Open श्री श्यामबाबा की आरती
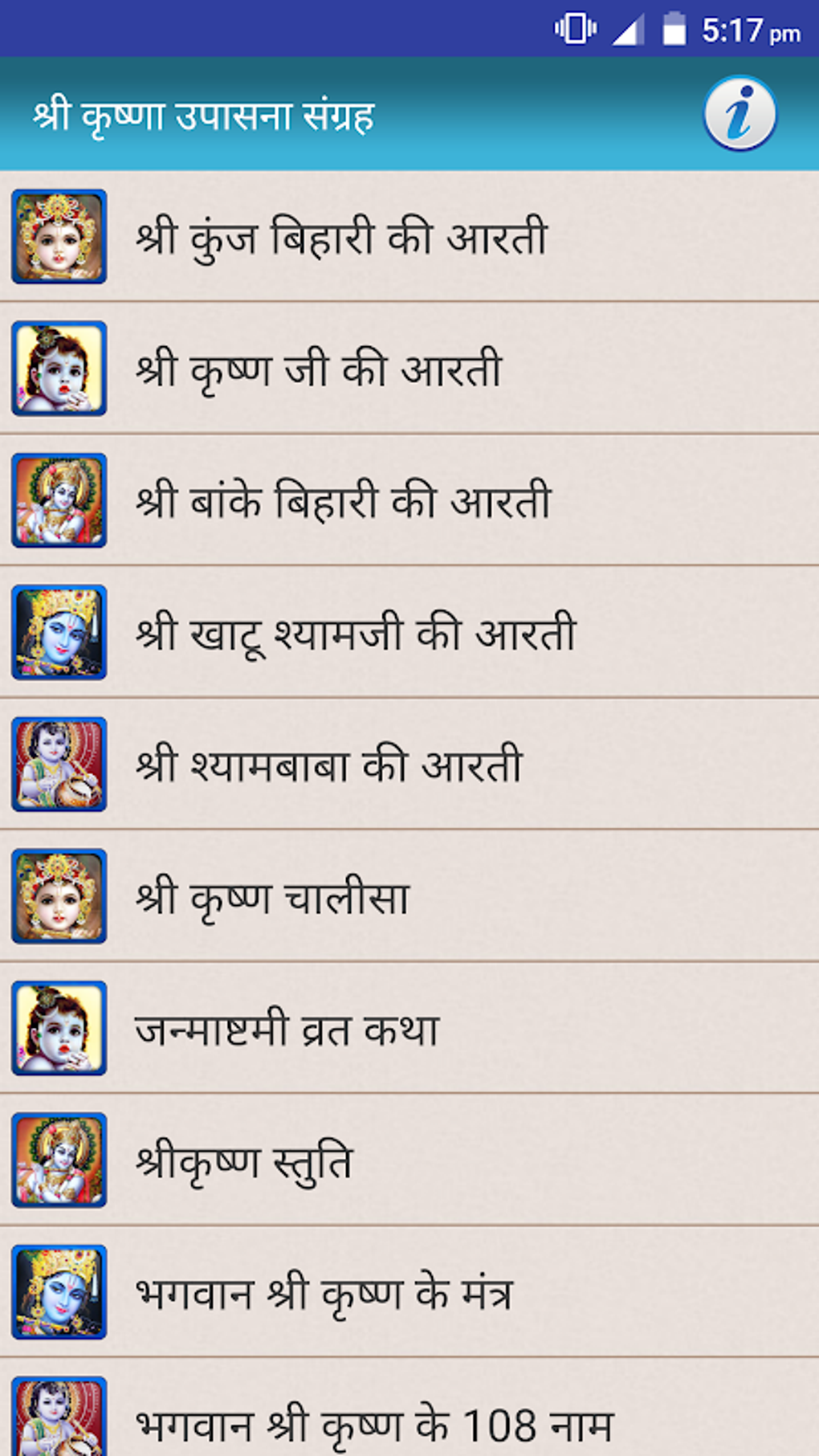 pos(329,765)
